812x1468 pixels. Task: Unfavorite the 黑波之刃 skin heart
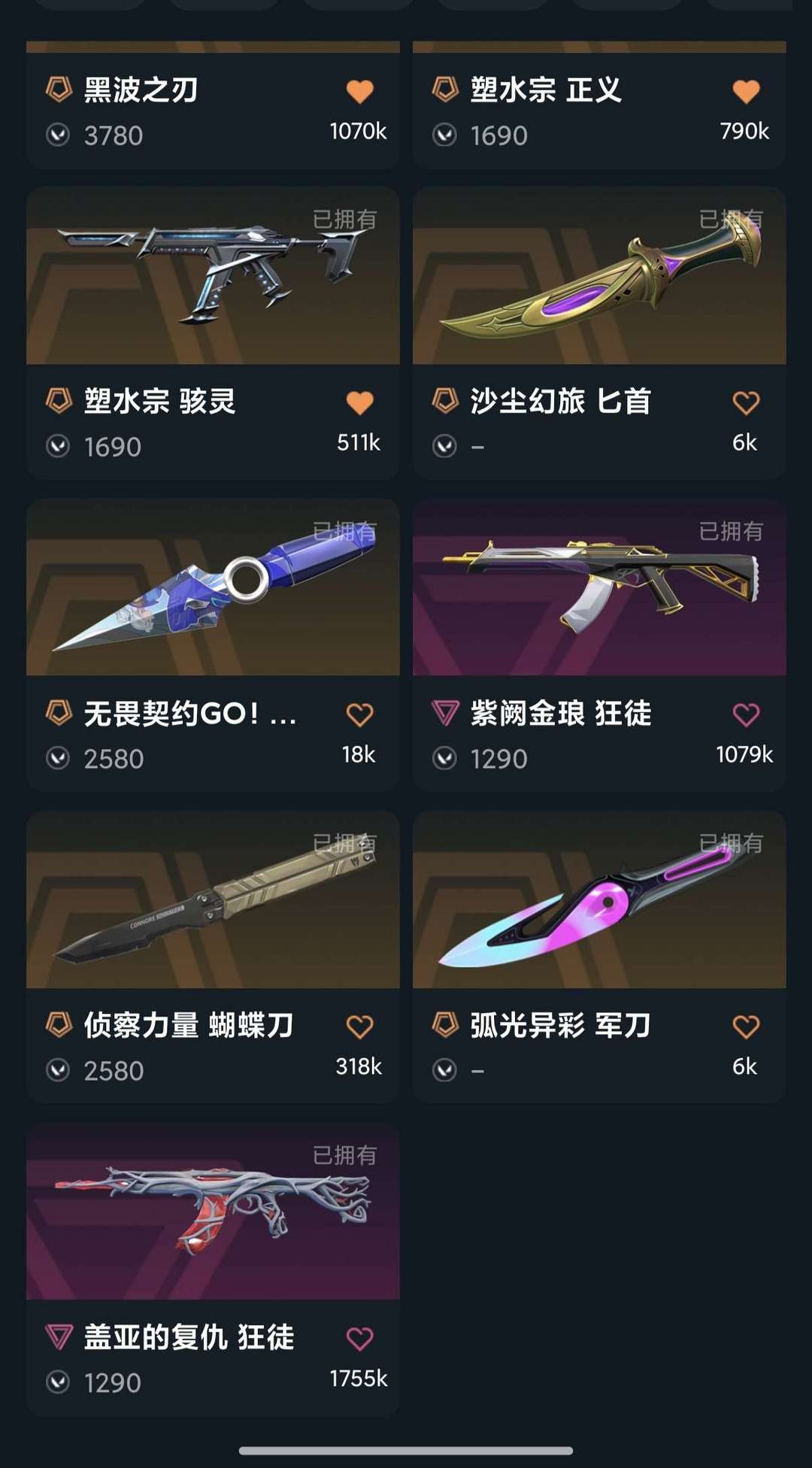(x=359, y=92)
